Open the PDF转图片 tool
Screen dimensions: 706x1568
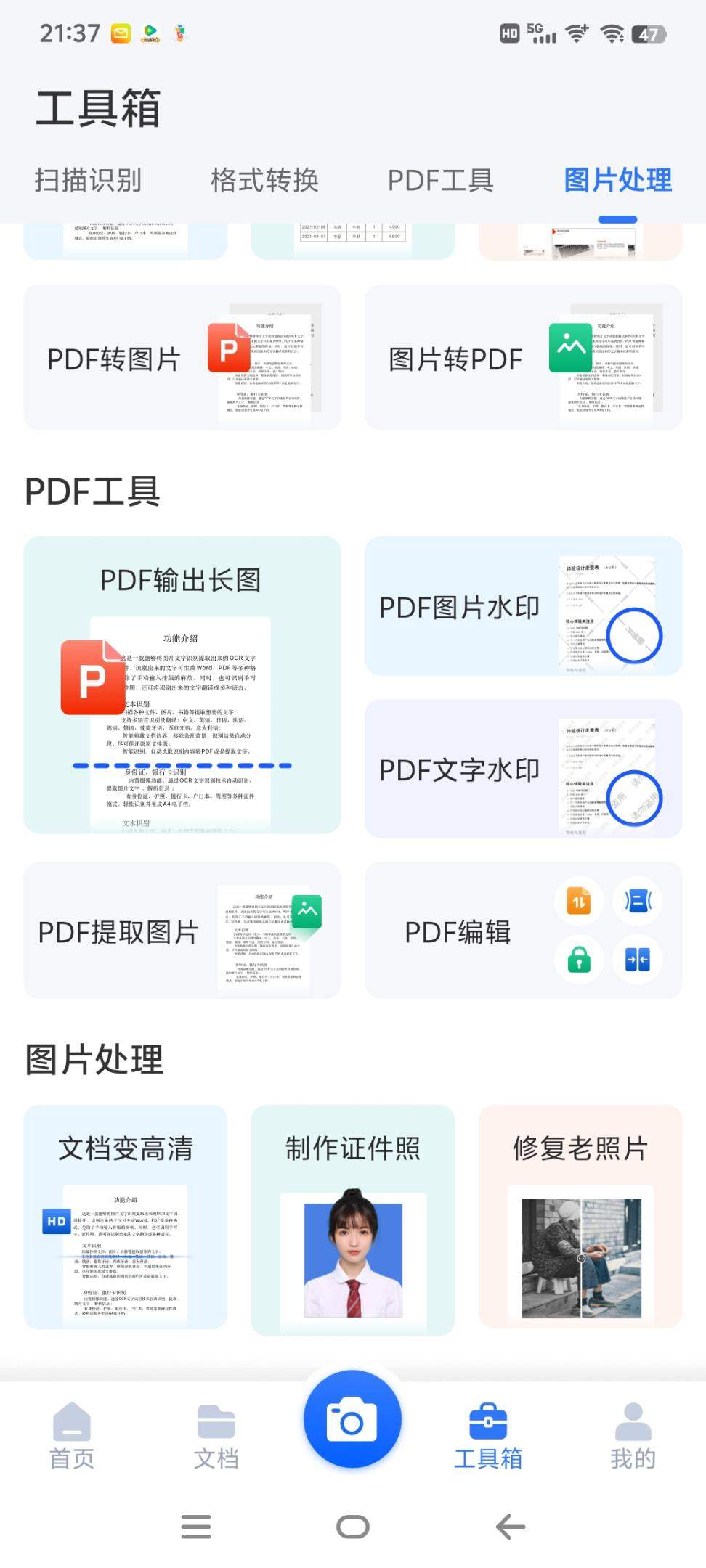click(x=182, y=358)
